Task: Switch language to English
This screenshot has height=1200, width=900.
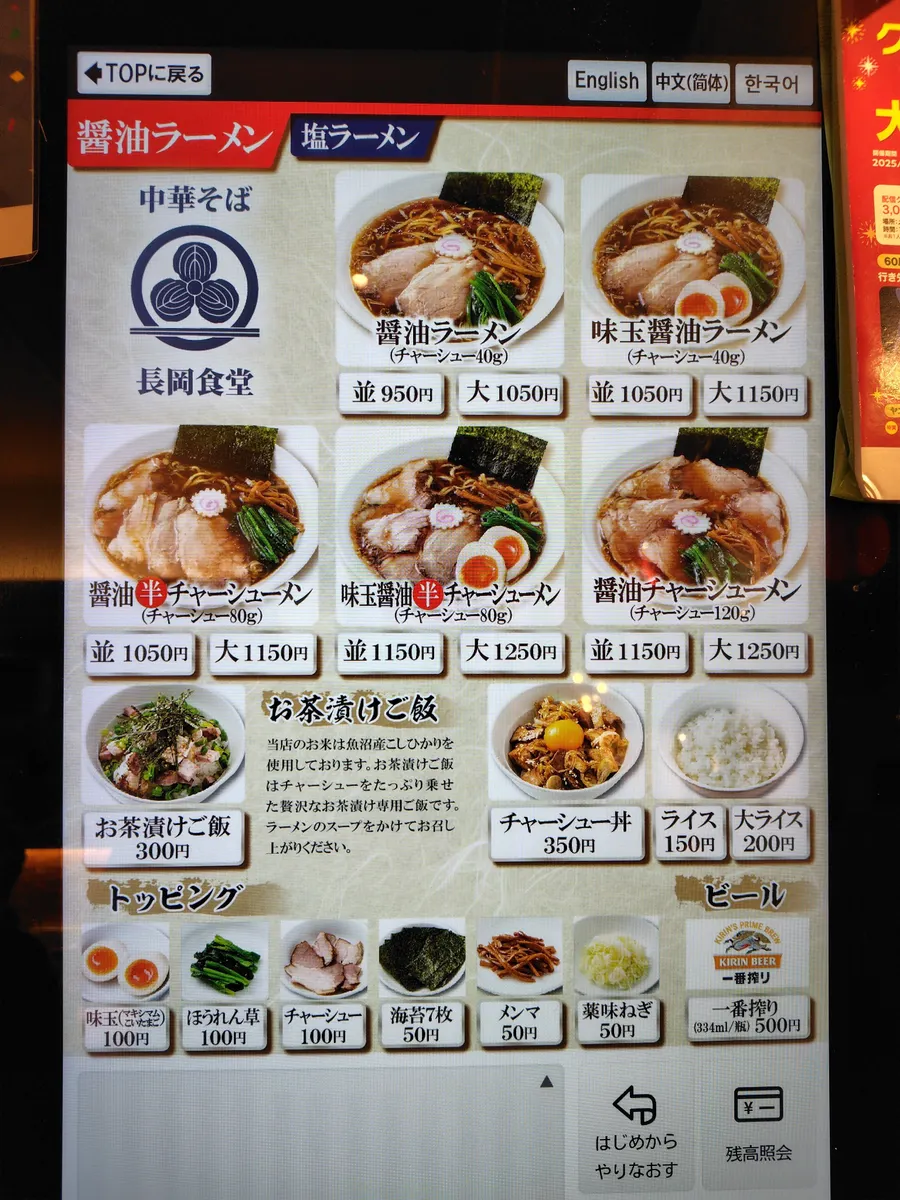Action: pos(606,81)
